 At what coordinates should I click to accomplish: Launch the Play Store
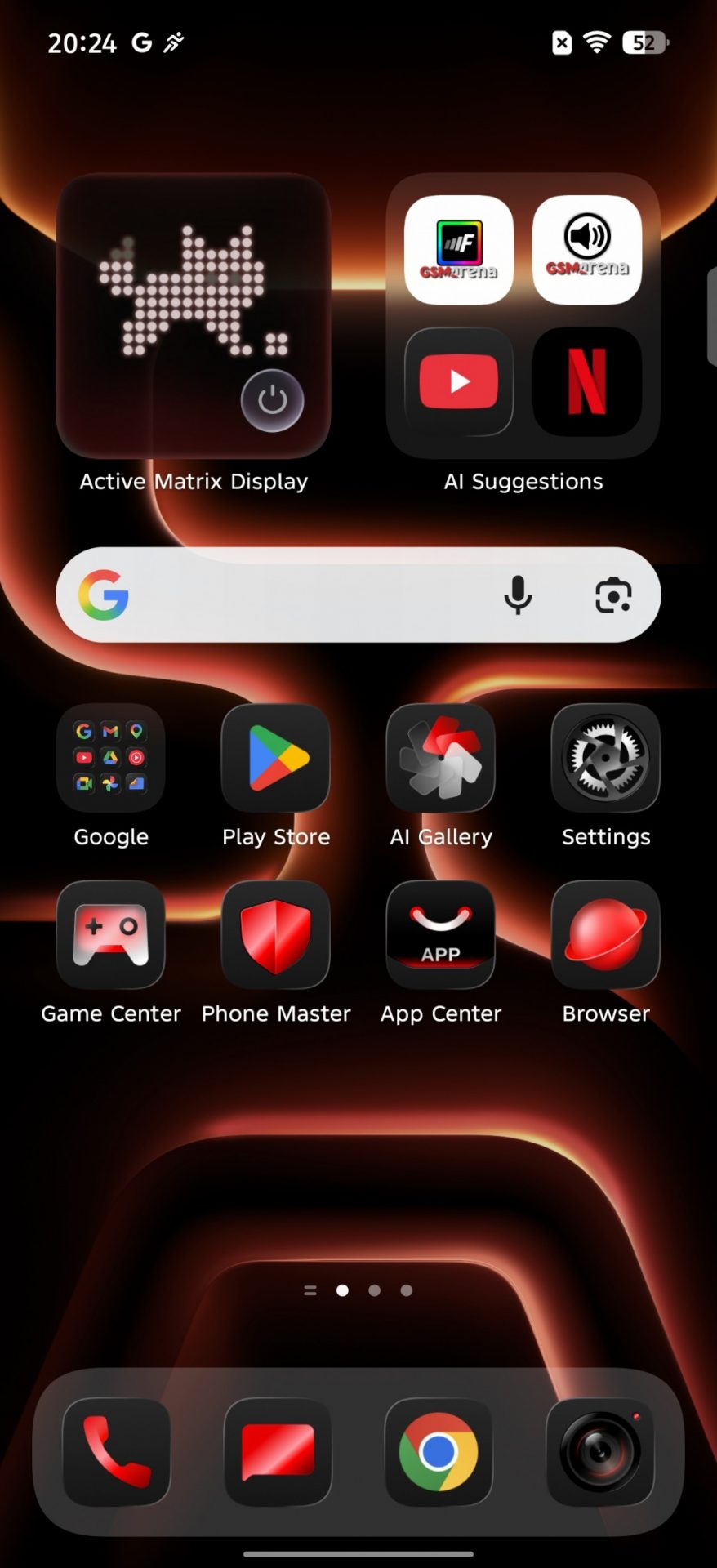(x=276, y=758)
